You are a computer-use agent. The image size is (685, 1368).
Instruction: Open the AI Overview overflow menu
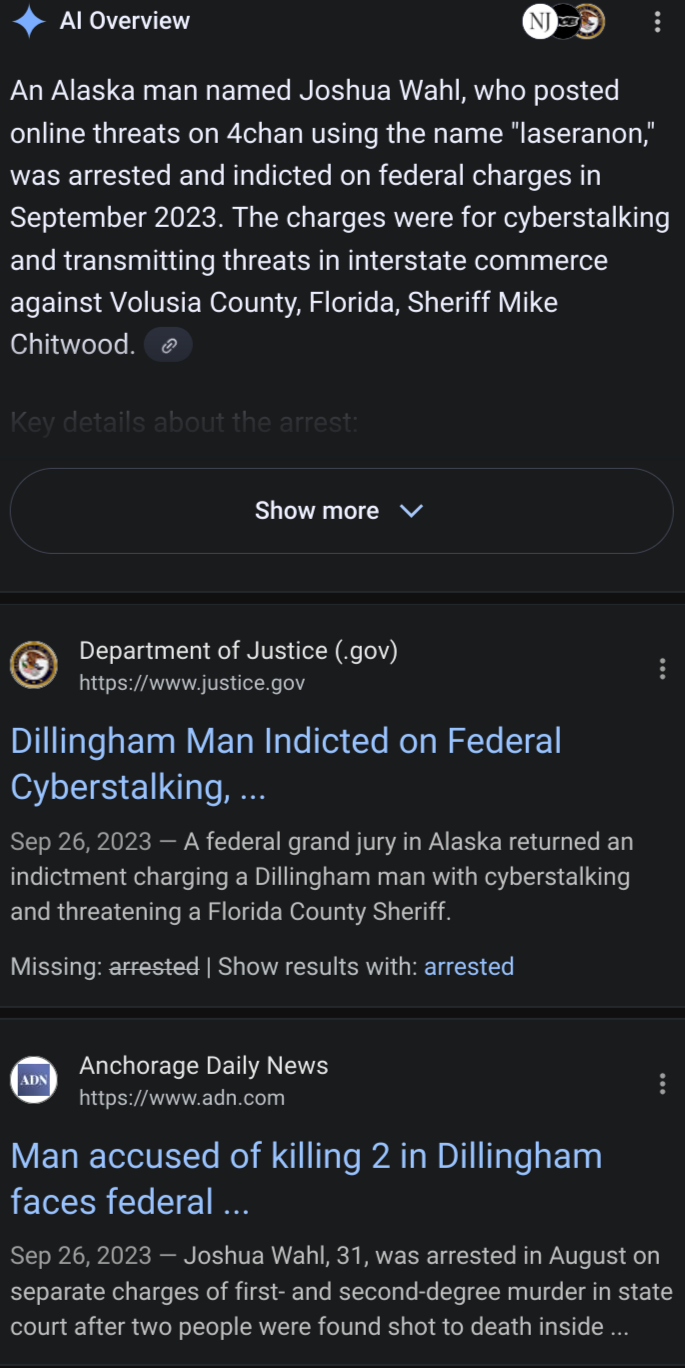pos(656,21)
